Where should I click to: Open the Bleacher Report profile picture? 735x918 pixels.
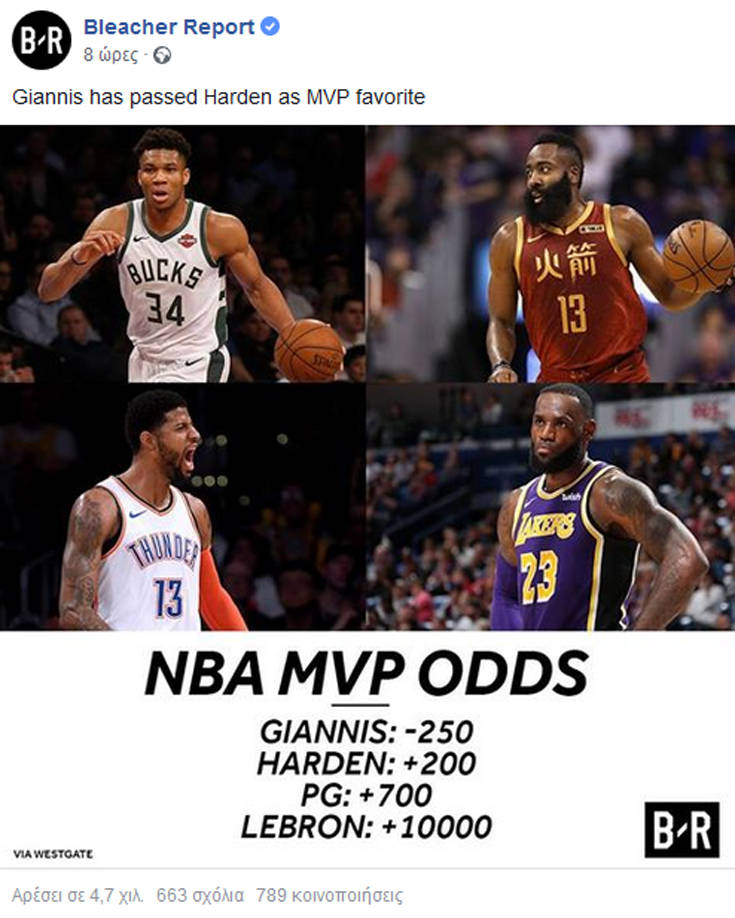(x=41, y=40)
